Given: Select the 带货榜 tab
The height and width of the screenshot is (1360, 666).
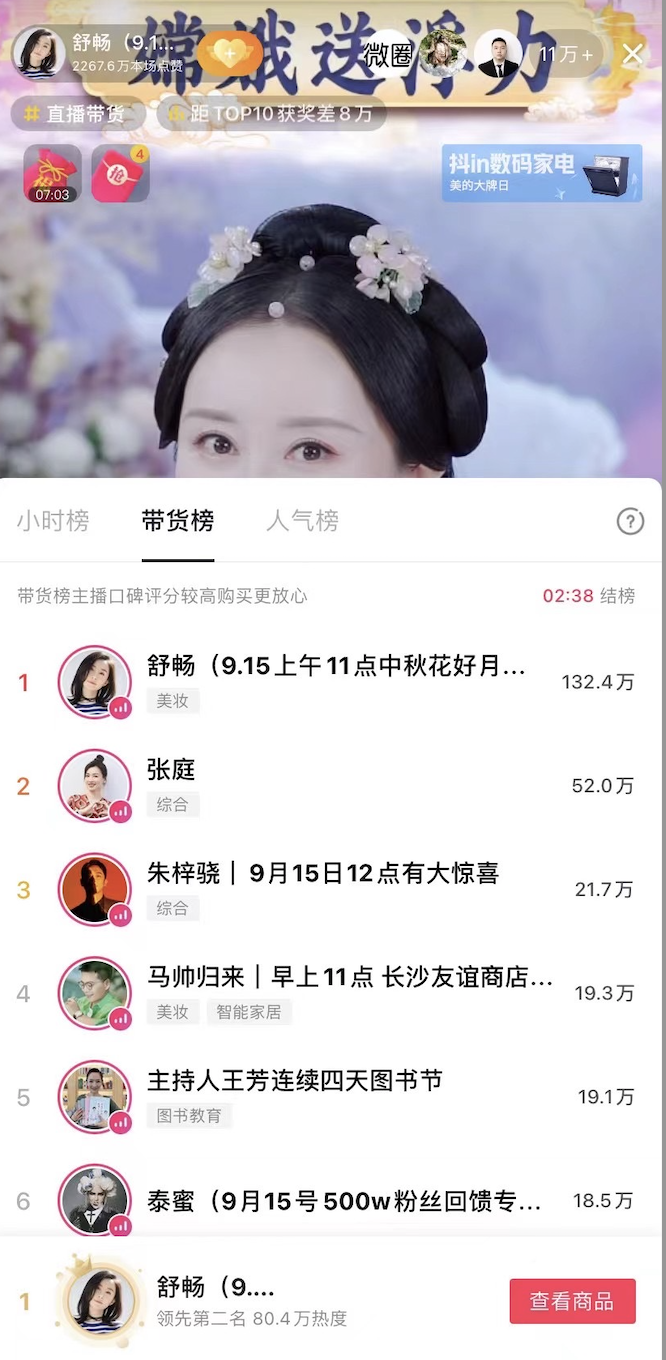Looking at the screenshot, I should click(178, 521).
